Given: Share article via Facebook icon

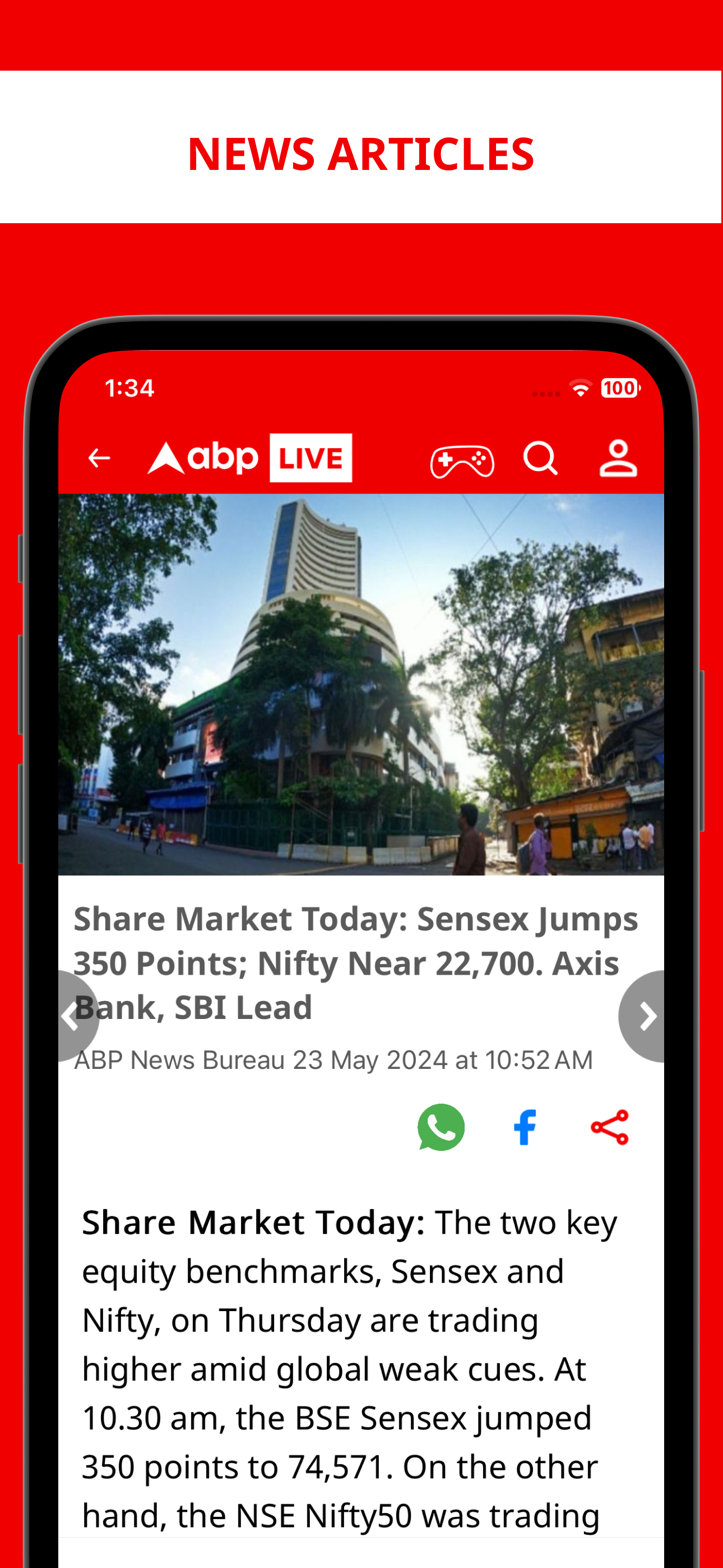Looking at the screenshot, I should click(x=525, y=1128).
